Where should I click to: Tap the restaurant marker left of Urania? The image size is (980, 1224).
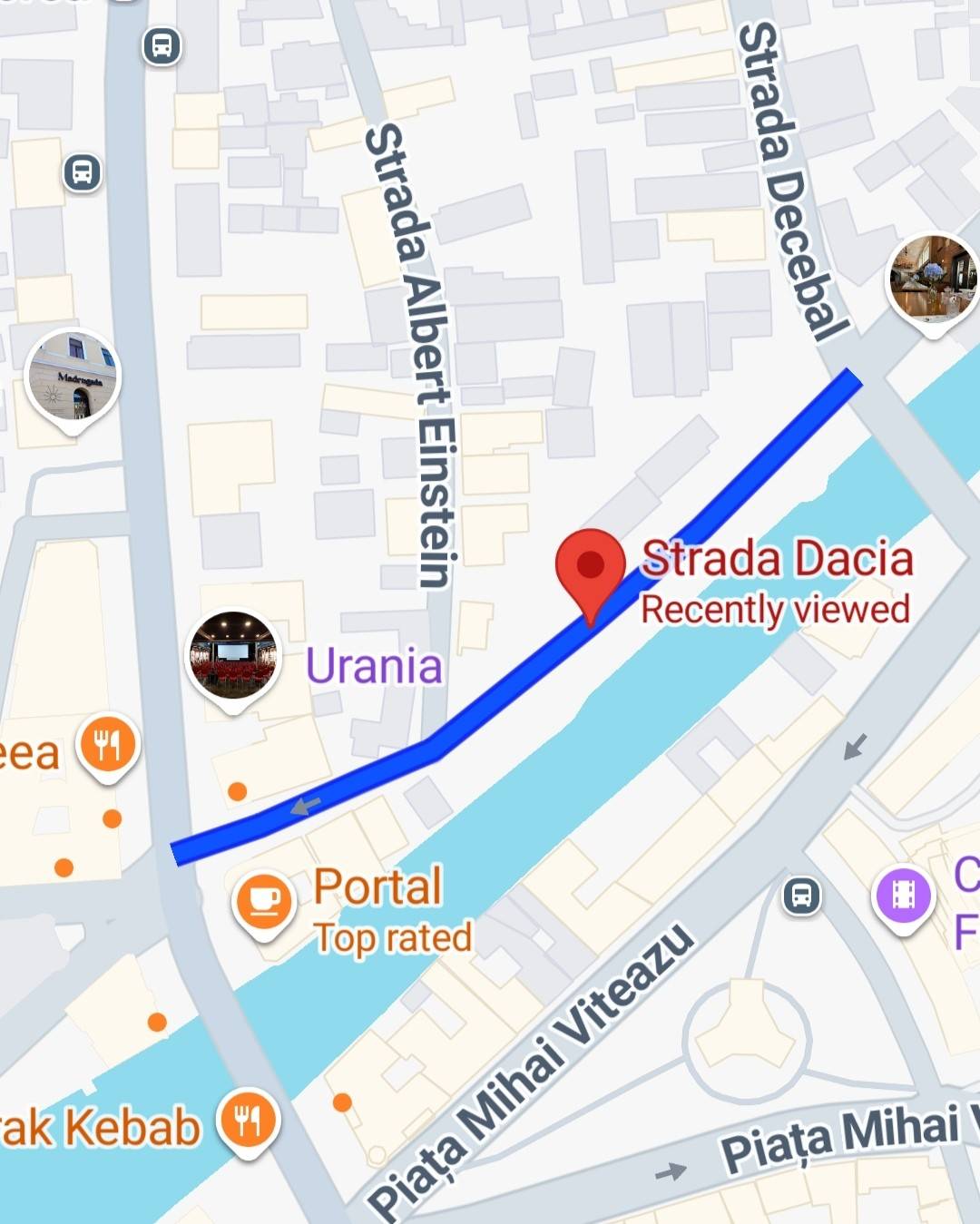click(x=108, y=746)
